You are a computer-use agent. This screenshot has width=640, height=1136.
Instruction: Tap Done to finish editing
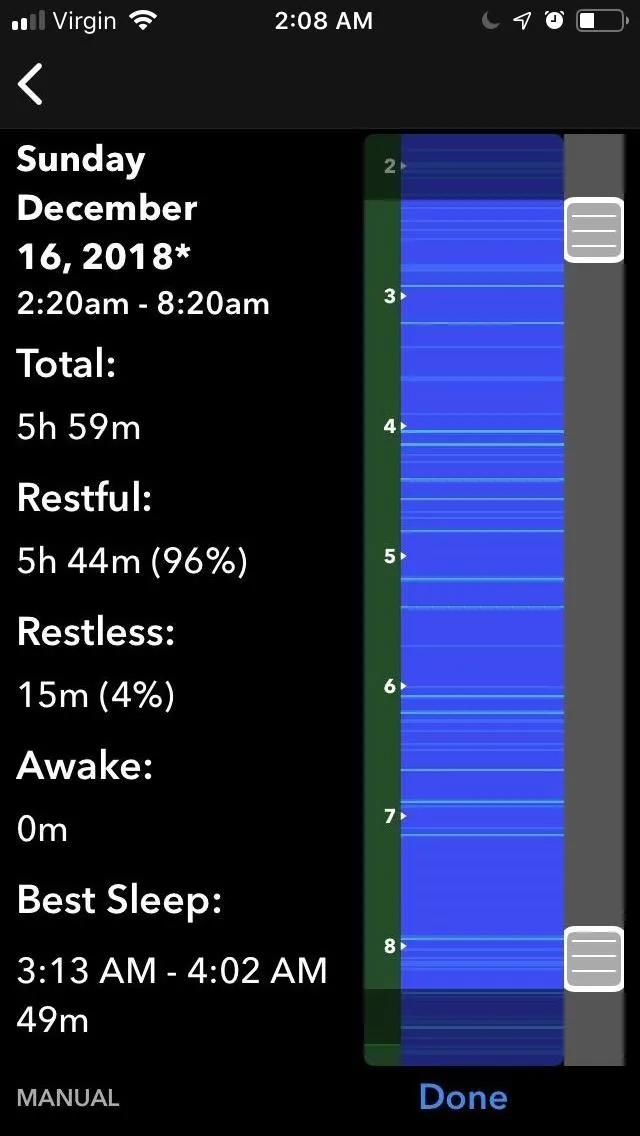pyautogui.click(x=463, y=1096)
